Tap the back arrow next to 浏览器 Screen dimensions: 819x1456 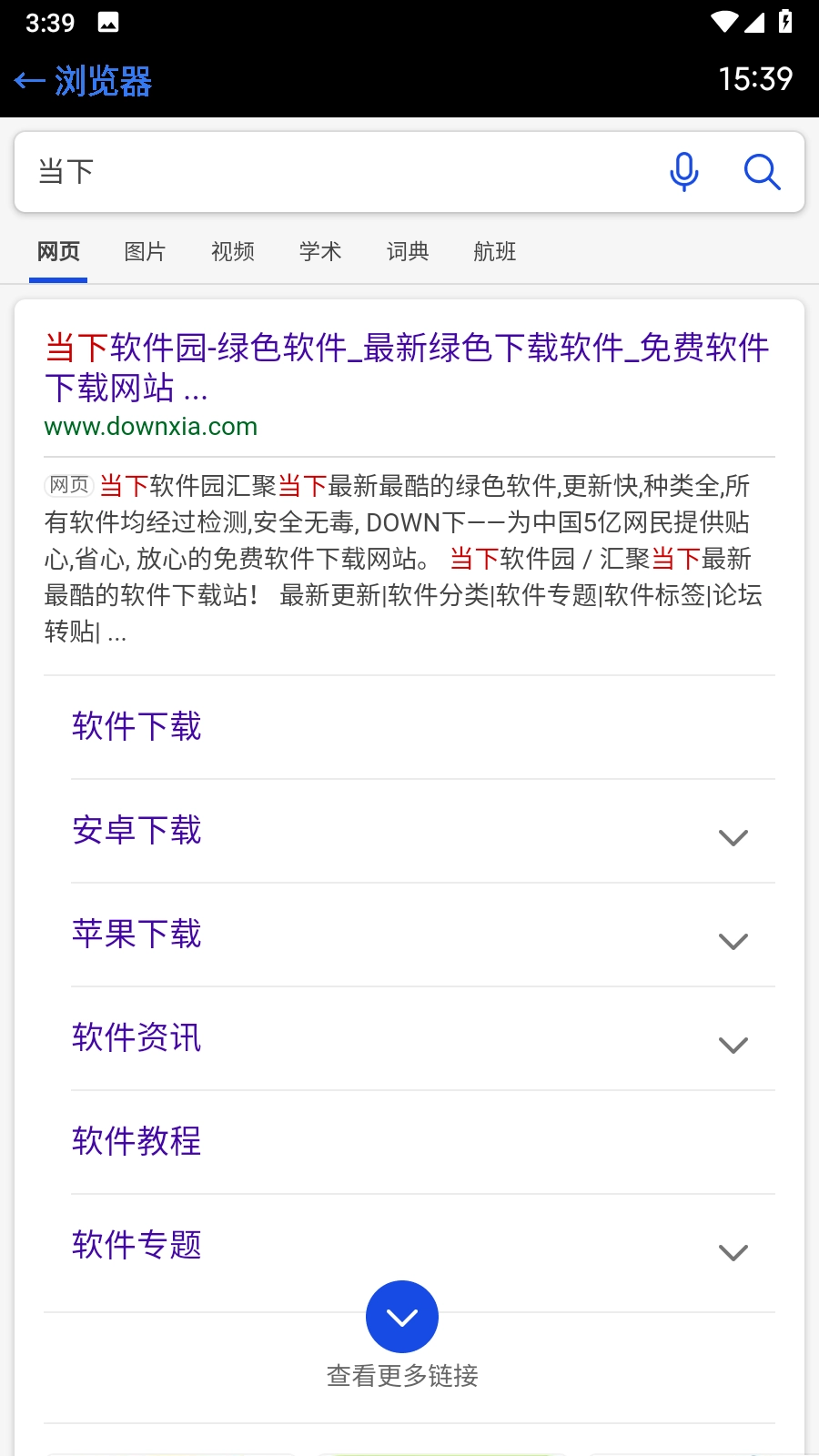[29, 81]
